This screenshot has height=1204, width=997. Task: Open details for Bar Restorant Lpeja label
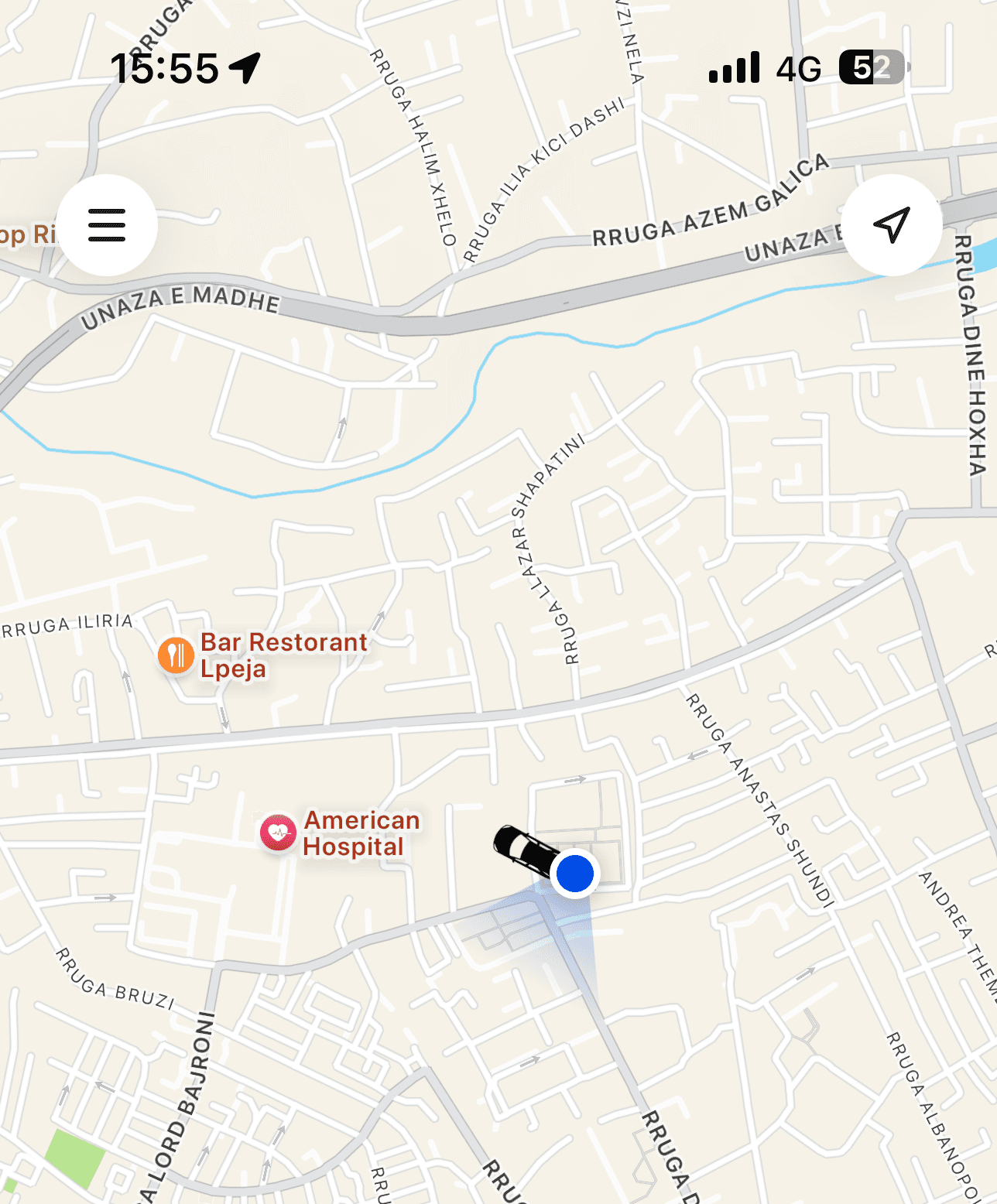(282, 655)
